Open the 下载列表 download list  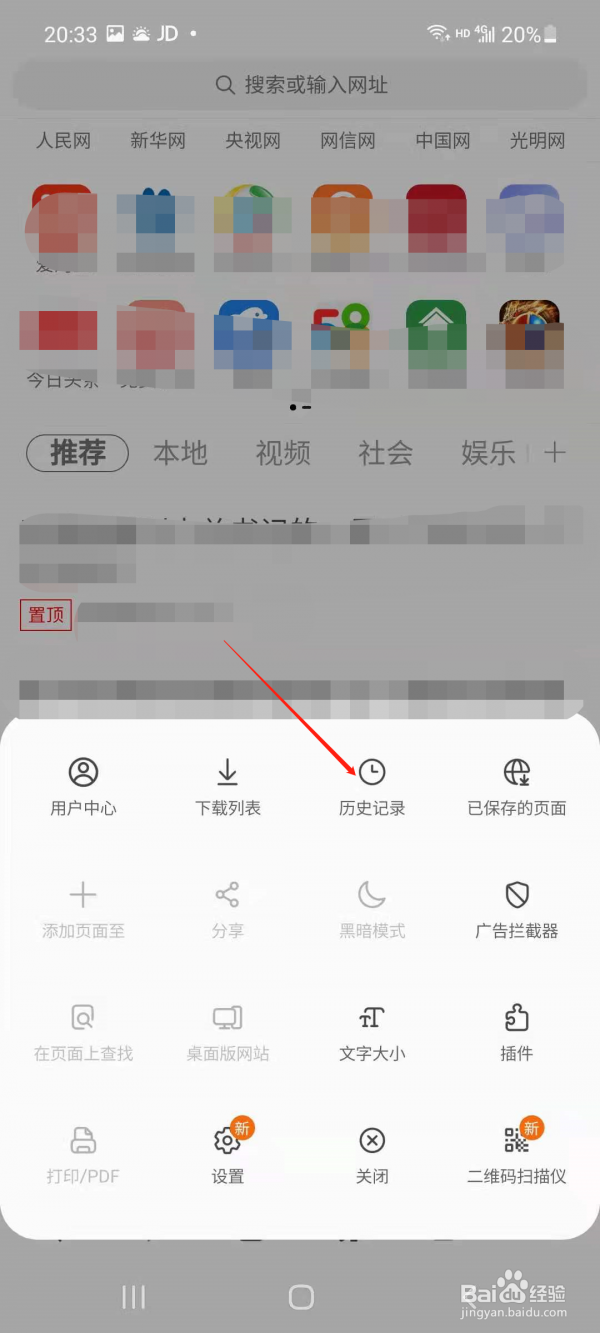tap(228, 786)
